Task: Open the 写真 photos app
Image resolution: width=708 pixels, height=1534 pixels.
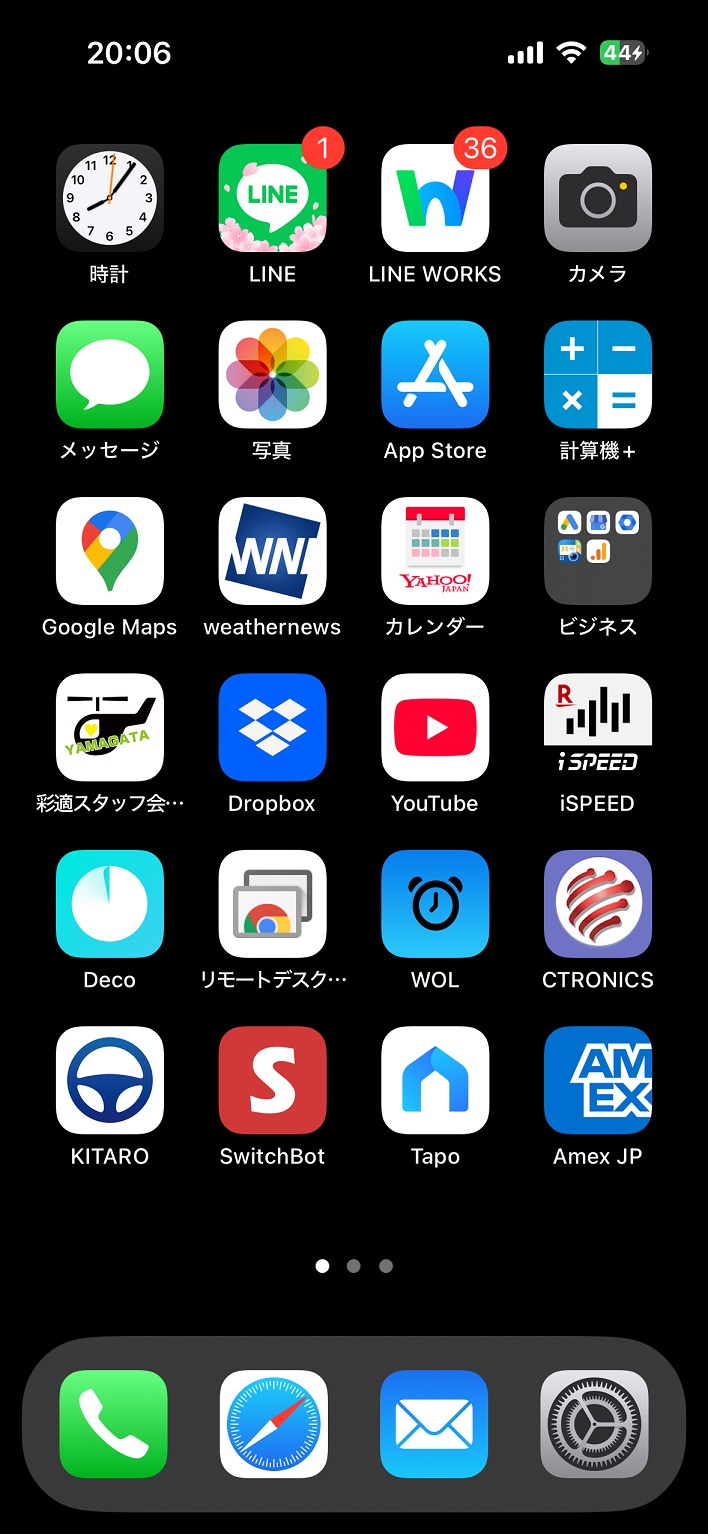Action: 272,374
